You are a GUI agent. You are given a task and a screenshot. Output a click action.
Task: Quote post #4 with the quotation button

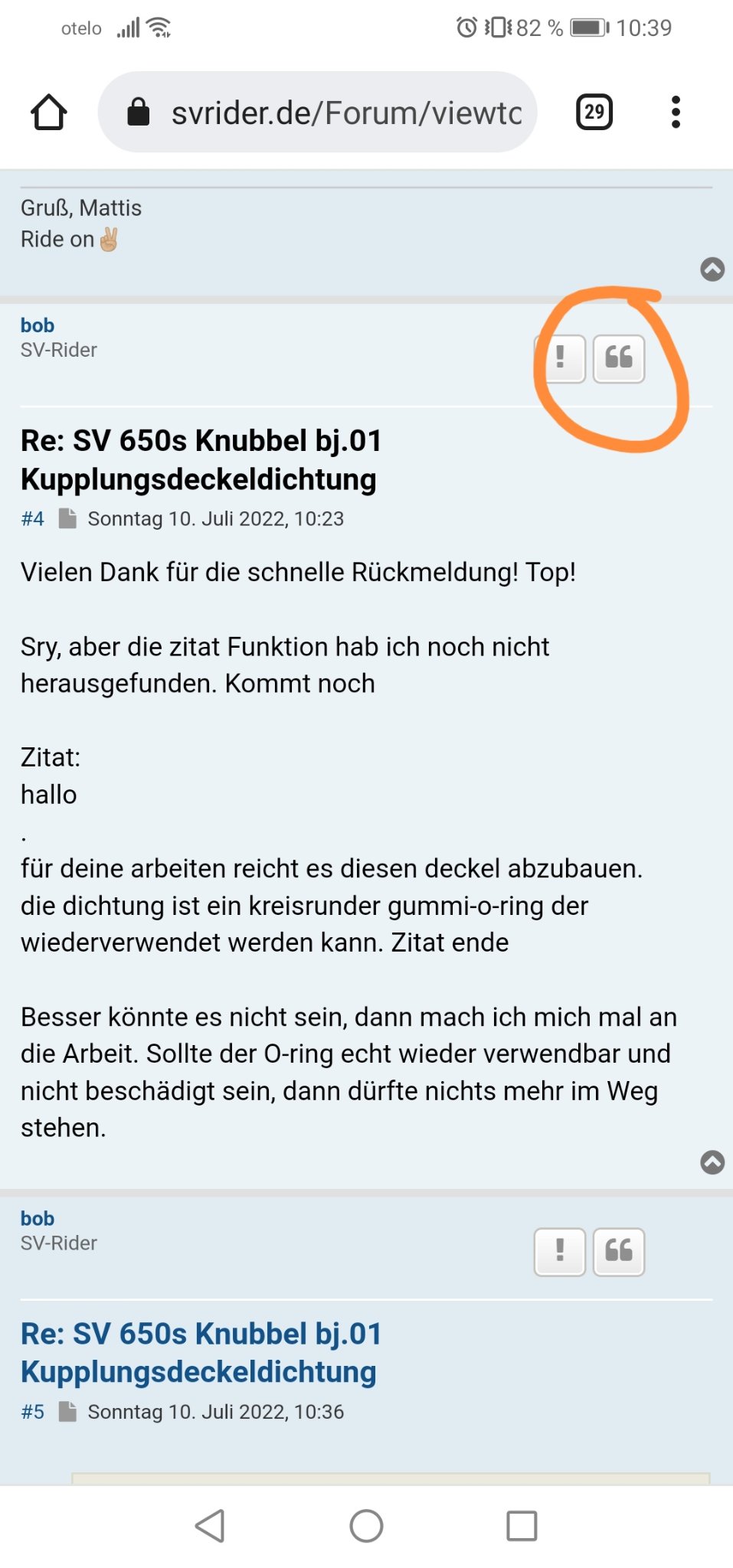click(x=619, y=358)
